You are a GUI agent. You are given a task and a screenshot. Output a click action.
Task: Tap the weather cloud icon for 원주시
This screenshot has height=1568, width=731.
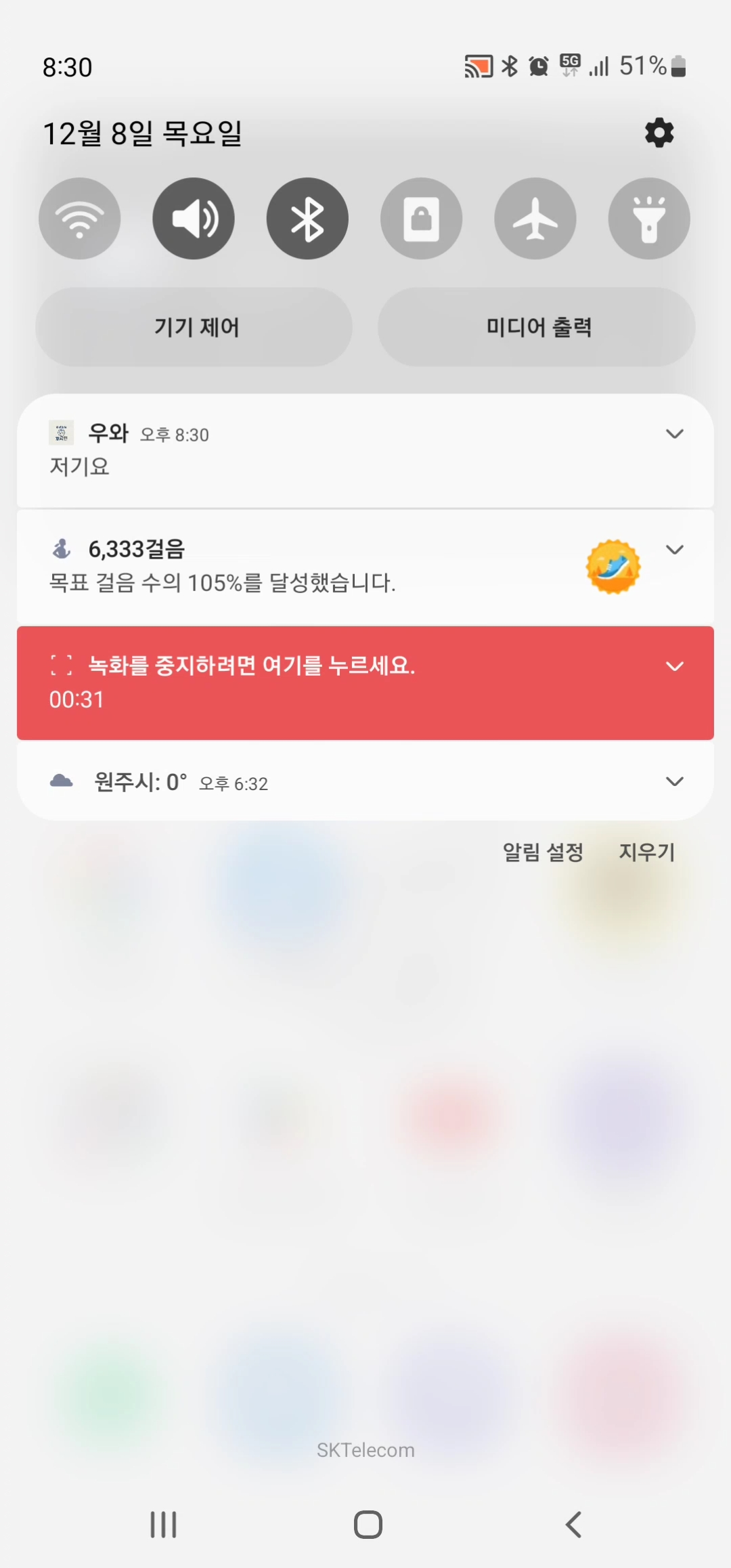click(x=62, y=781)
